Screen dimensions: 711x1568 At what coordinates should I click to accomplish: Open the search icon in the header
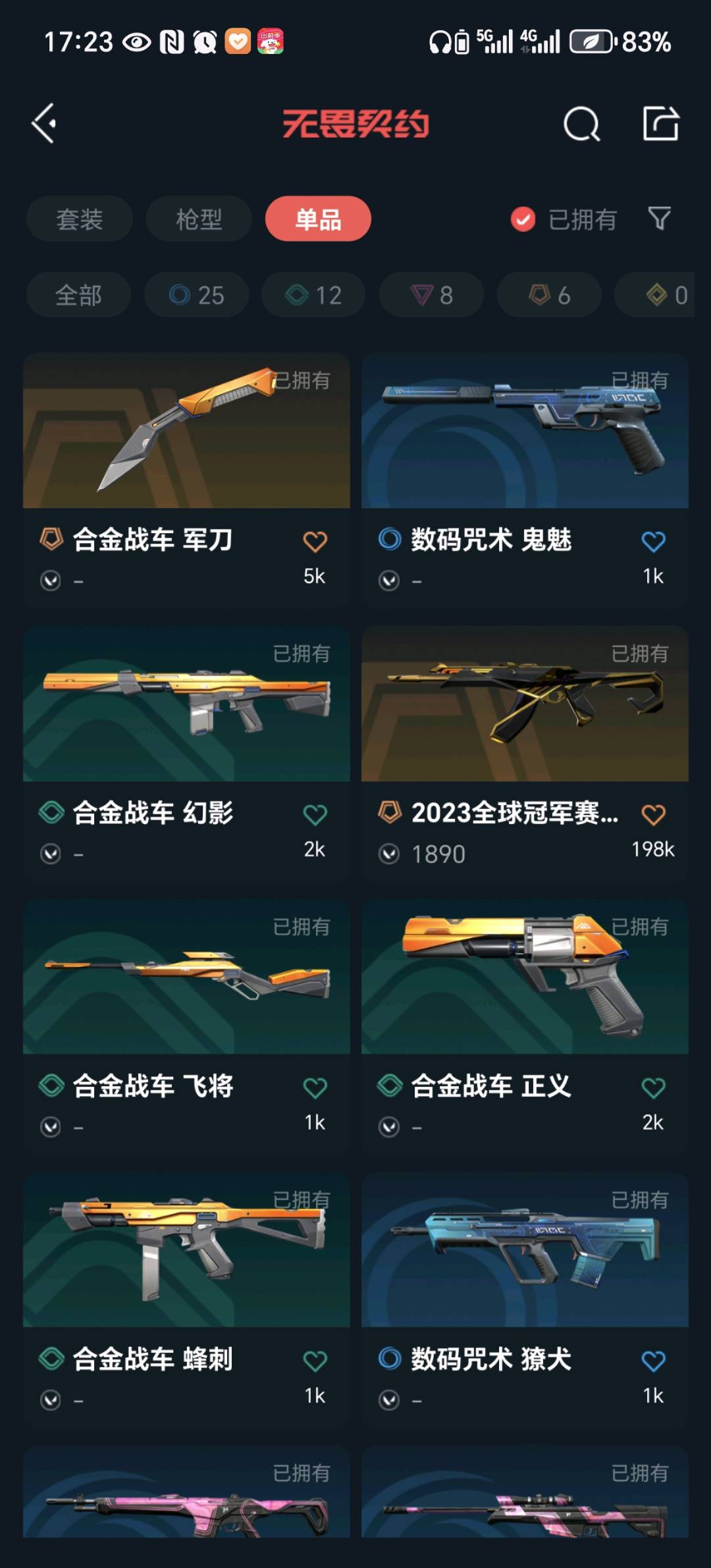(x=582, y=124)
